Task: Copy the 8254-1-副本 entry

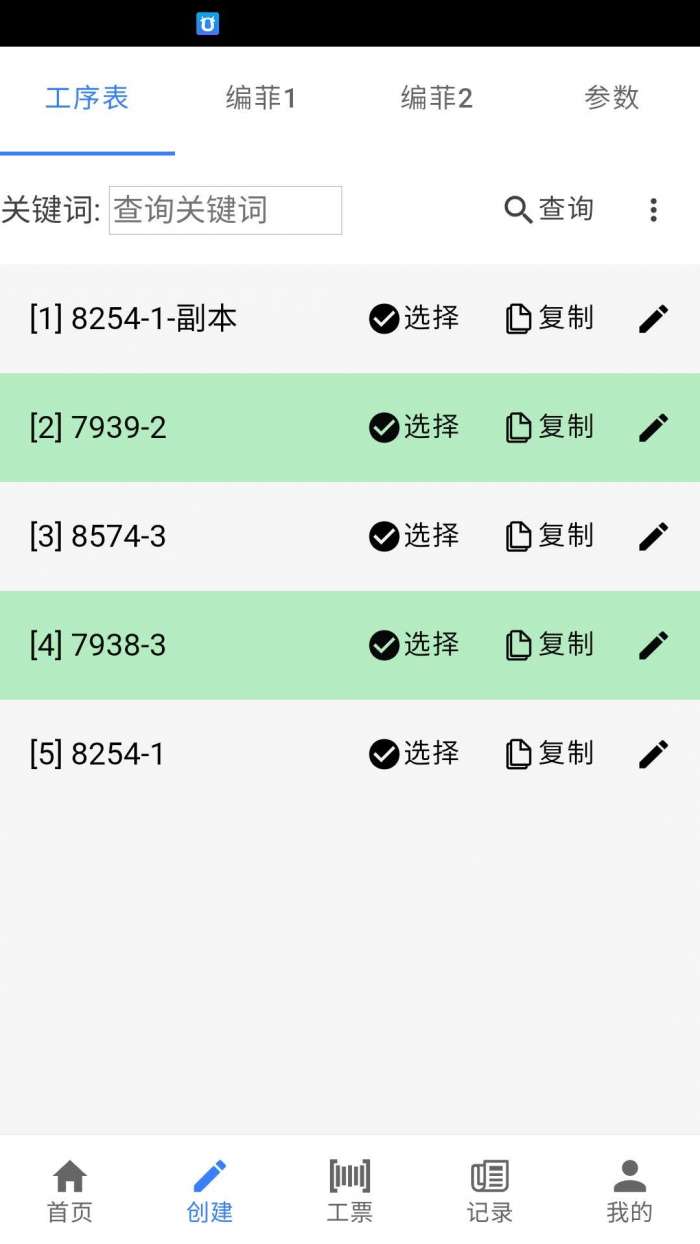Action: (550, 319)
